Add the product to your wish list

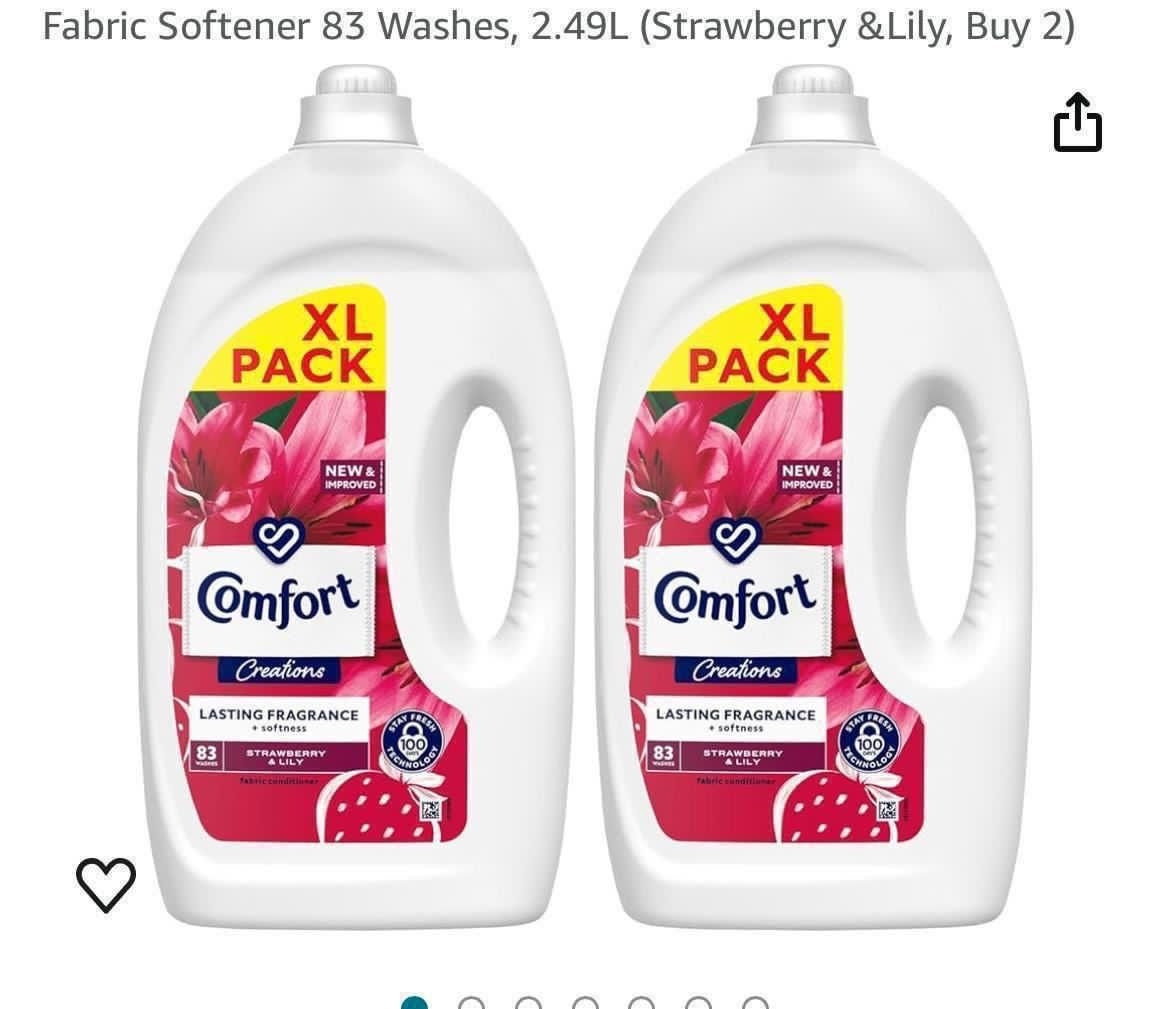pos(106,885)
